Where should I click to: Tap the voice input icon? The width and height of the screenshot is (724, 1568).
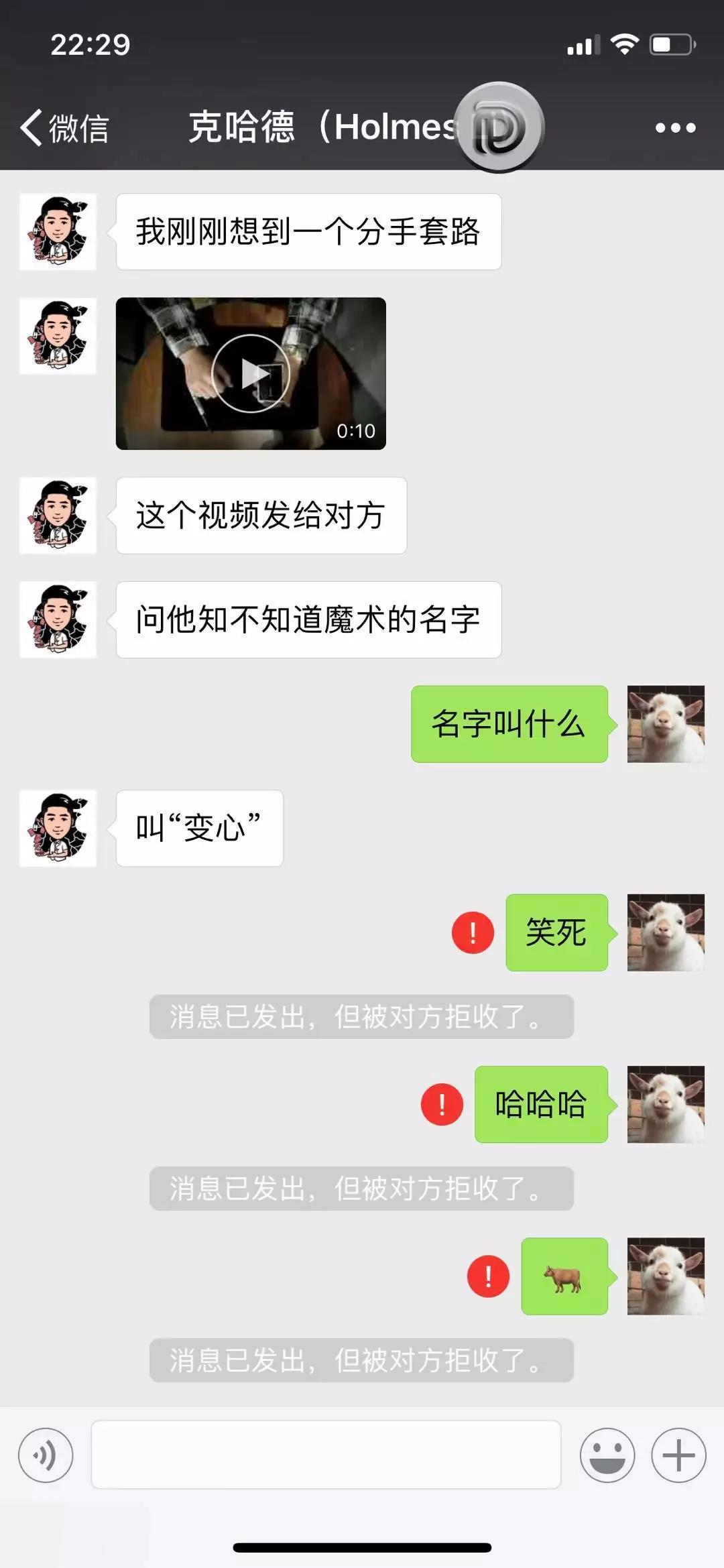pyautogui.click(x=46, y=1455)
